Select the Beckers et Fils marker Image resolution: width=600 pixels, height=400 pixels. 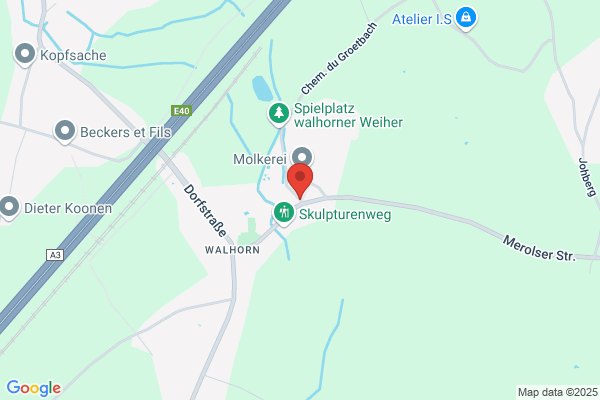[x=65, y=132]
